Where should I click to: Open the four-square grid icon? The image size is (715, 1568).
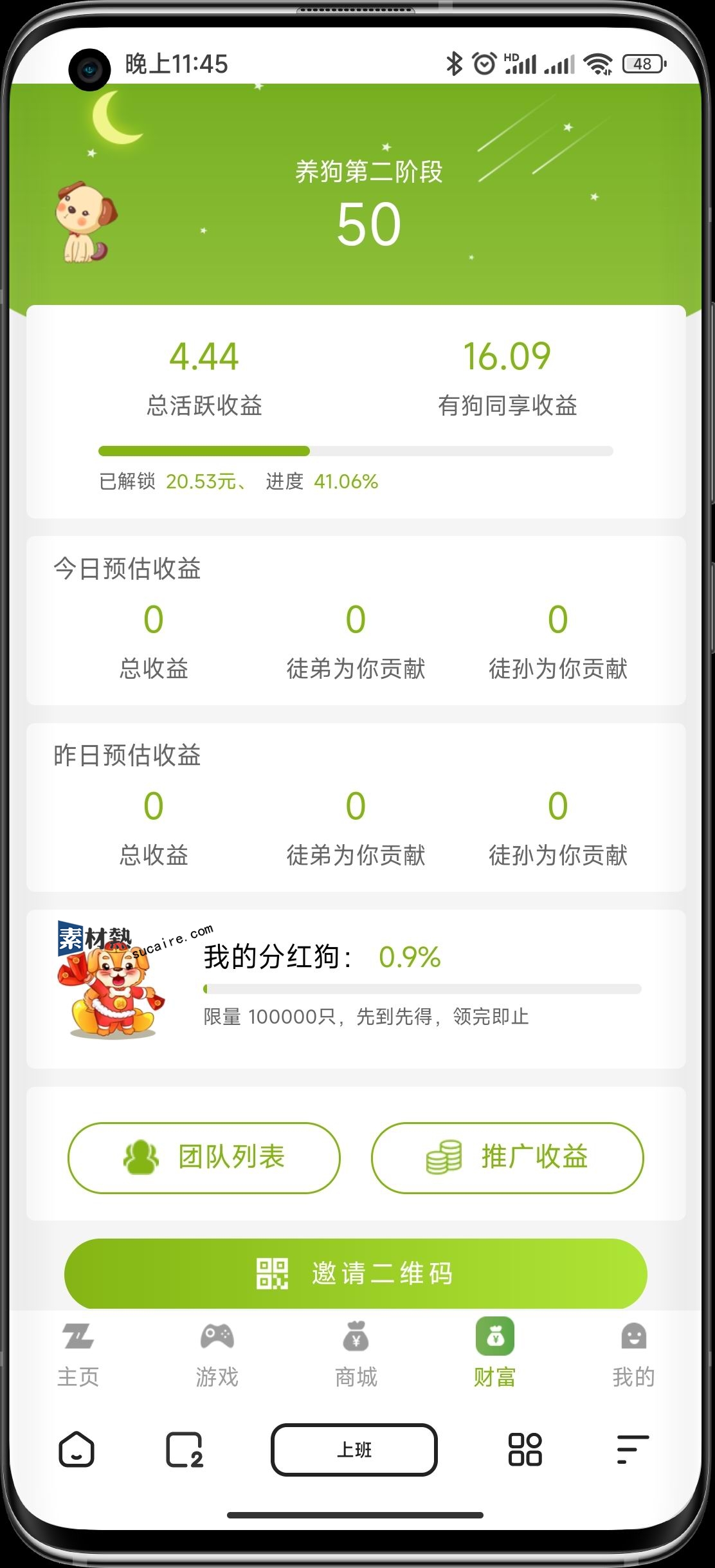pyautogui.click(x=525, y=1450)
